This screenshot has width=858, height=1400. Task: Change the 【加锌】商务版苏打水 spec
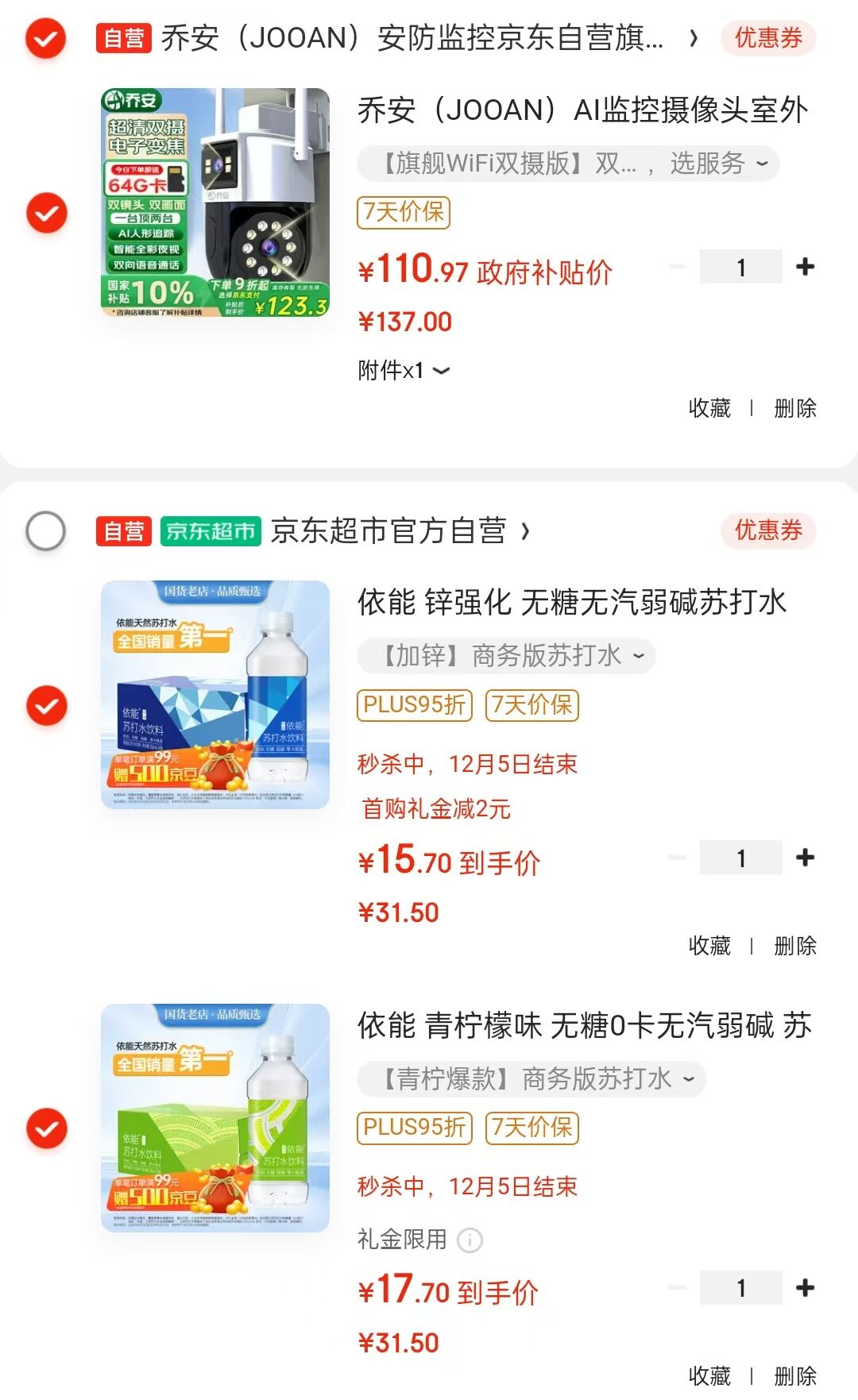[x=507, y=656]
